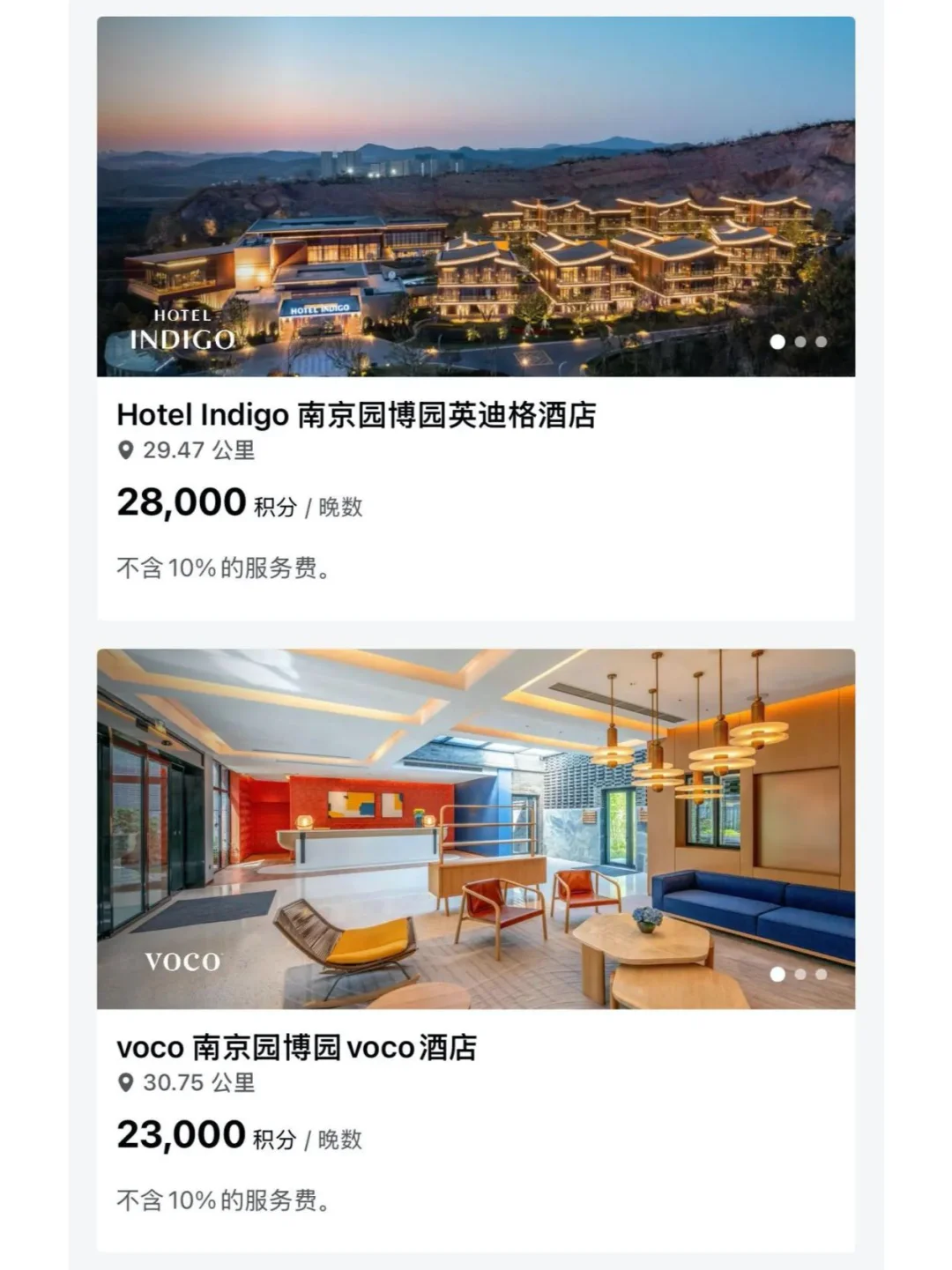Tap photo page dots on voco lobby image
This screenshot has height=1270, width=952.
pos(799,974)
